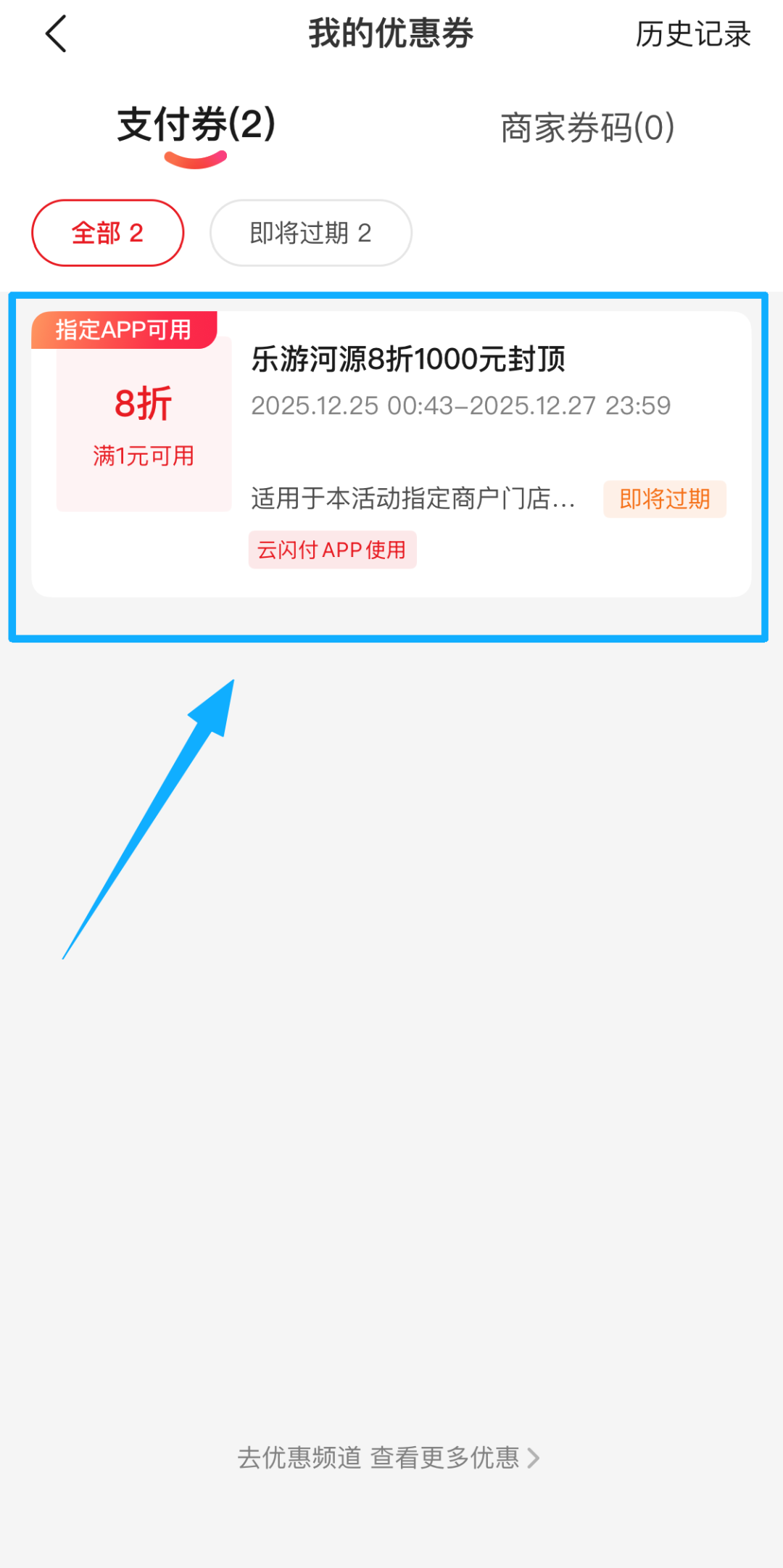This screenshot has height=1568, width=783.
Task: Open 历史记录 coupon history
Action: point(692,34)
